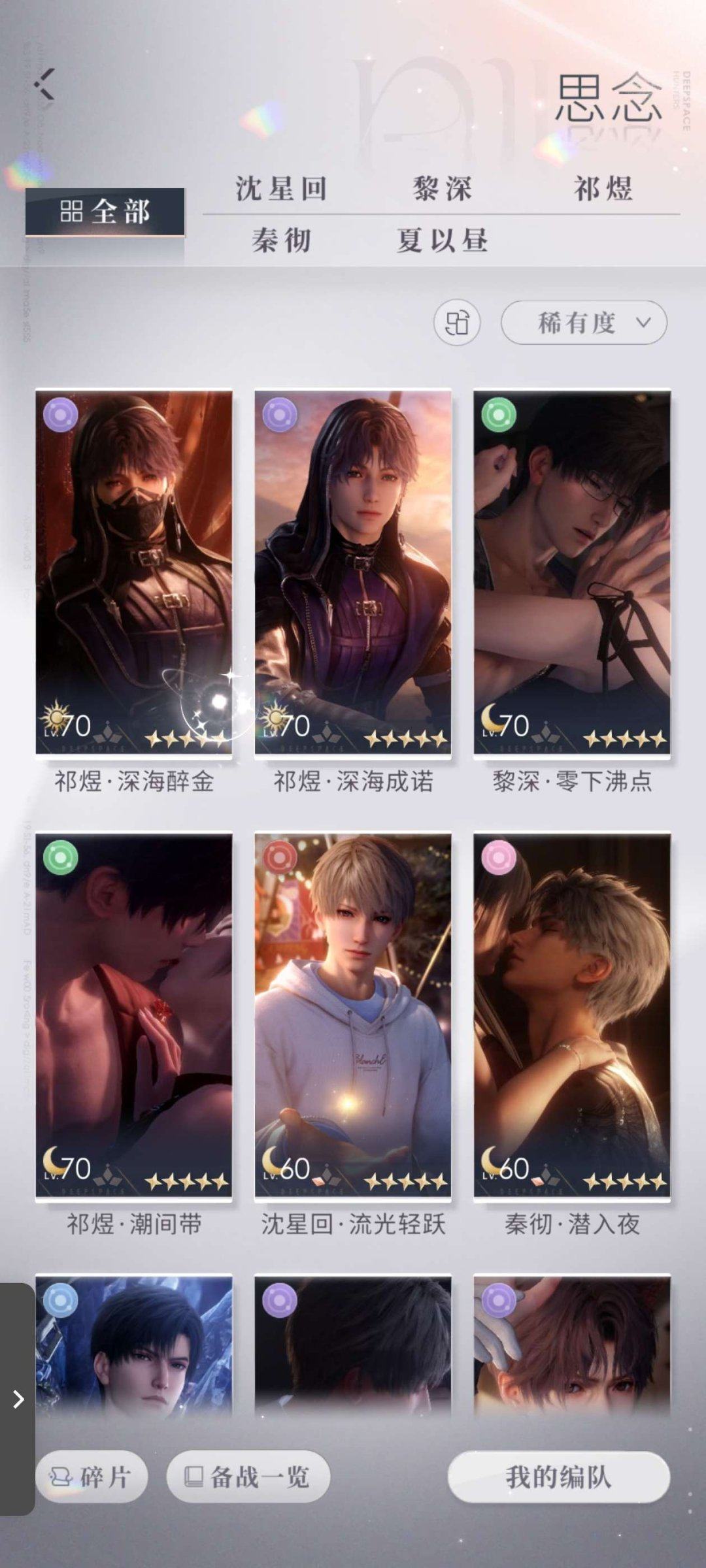Switch to the 秦彻 tab
This screenshot has height=1568, width=706.
[281, 240]
